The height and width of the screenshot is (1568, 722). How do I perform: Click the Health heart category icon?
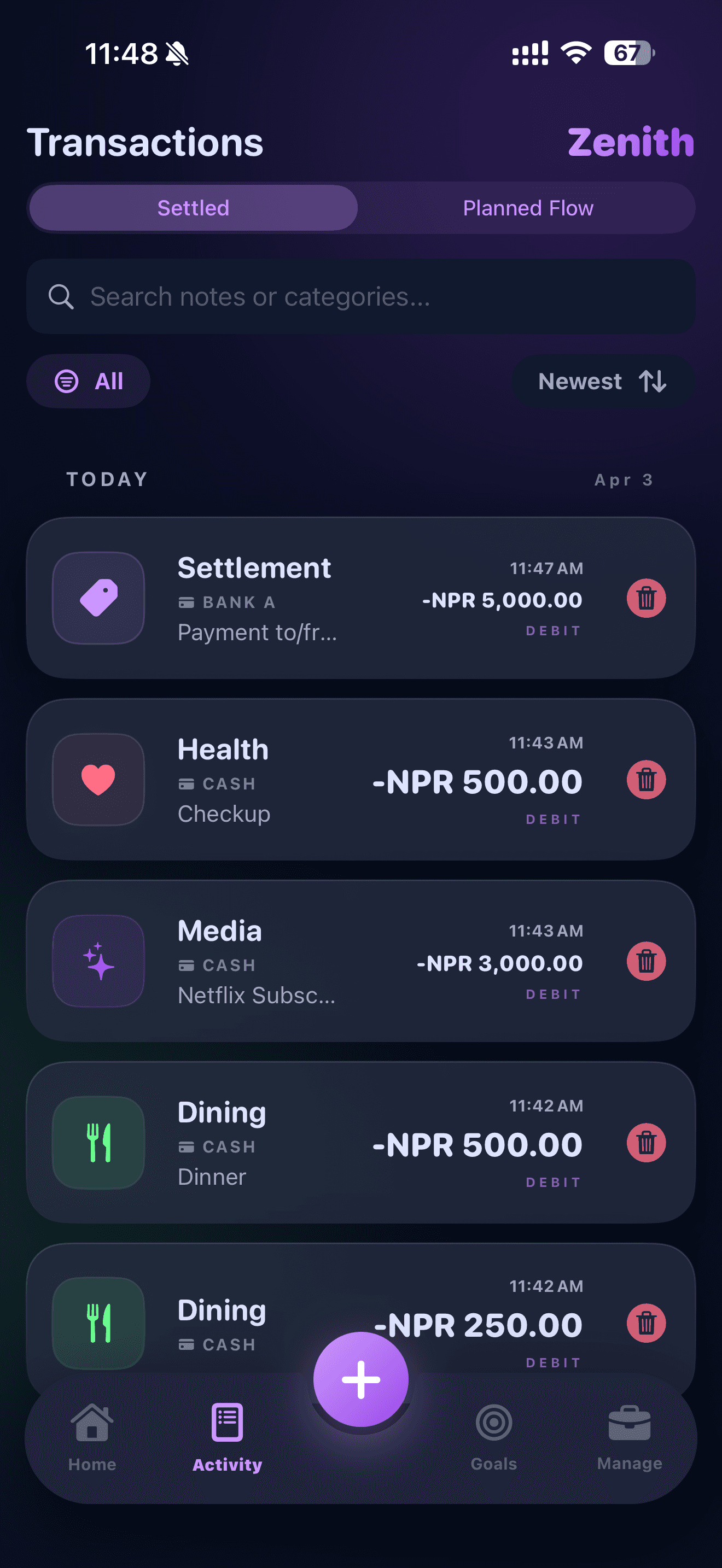click(98, 780)
